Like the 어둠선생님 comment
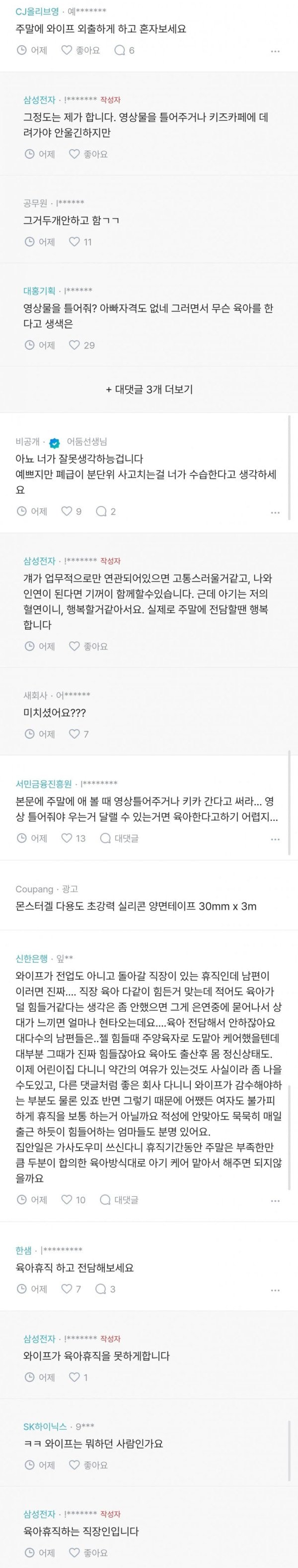 (x=72, y=511)
